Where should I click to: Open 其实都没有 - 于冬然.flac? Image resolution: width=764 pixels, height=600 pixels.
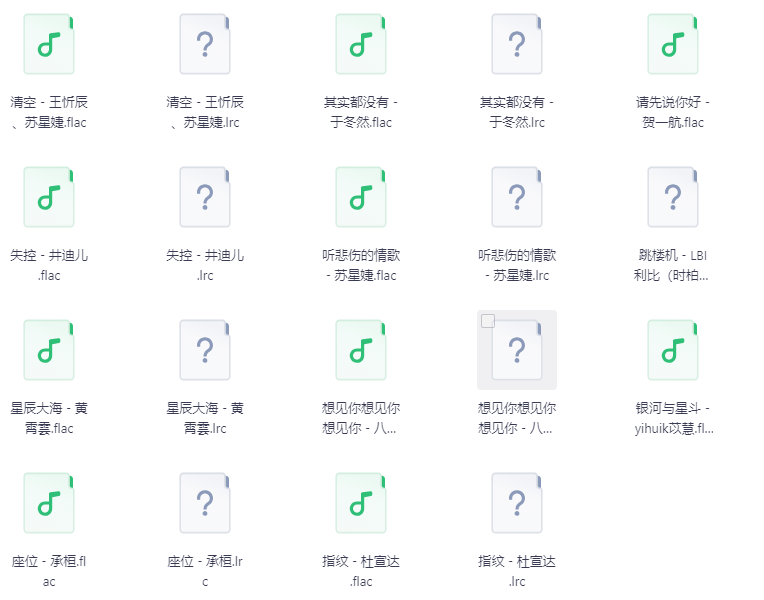click(361, 45)
